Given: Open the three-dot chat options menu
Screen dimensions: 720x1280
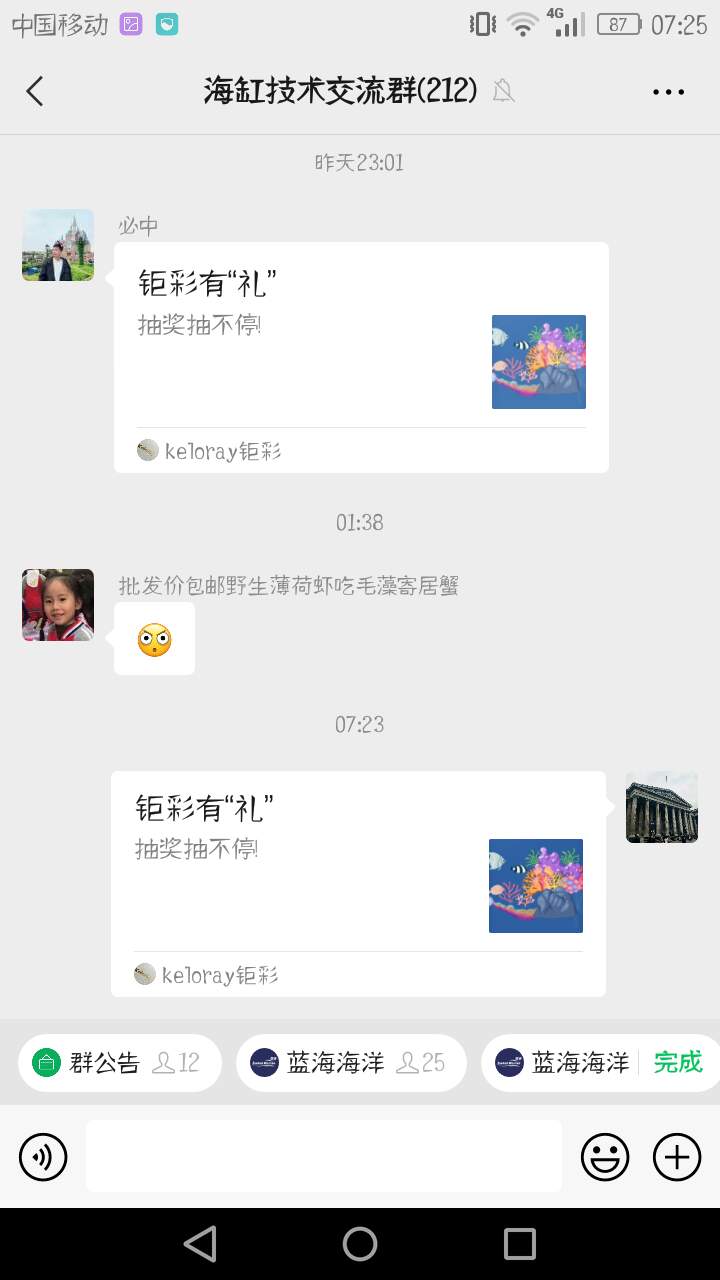Looking at the screenshot, I should click(x=668, y=91).
